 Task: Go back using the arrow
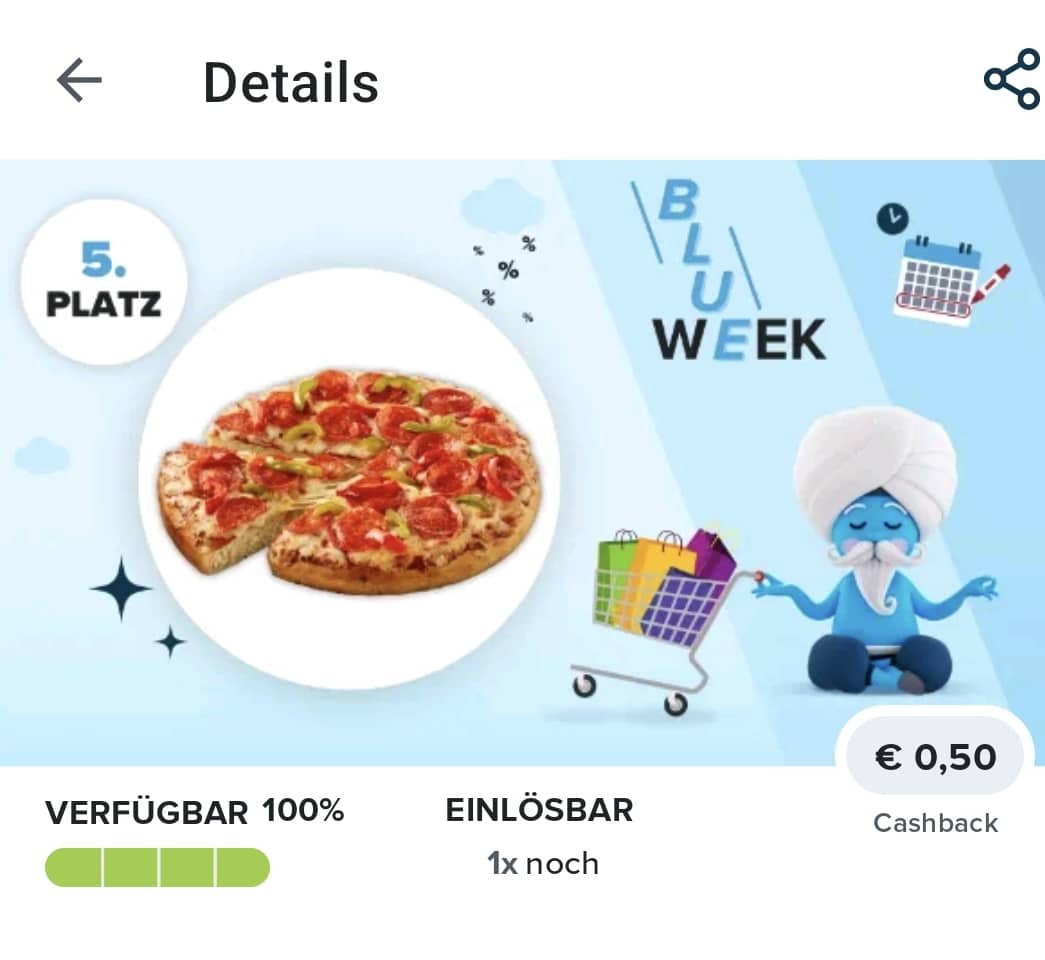click(79, 80)
